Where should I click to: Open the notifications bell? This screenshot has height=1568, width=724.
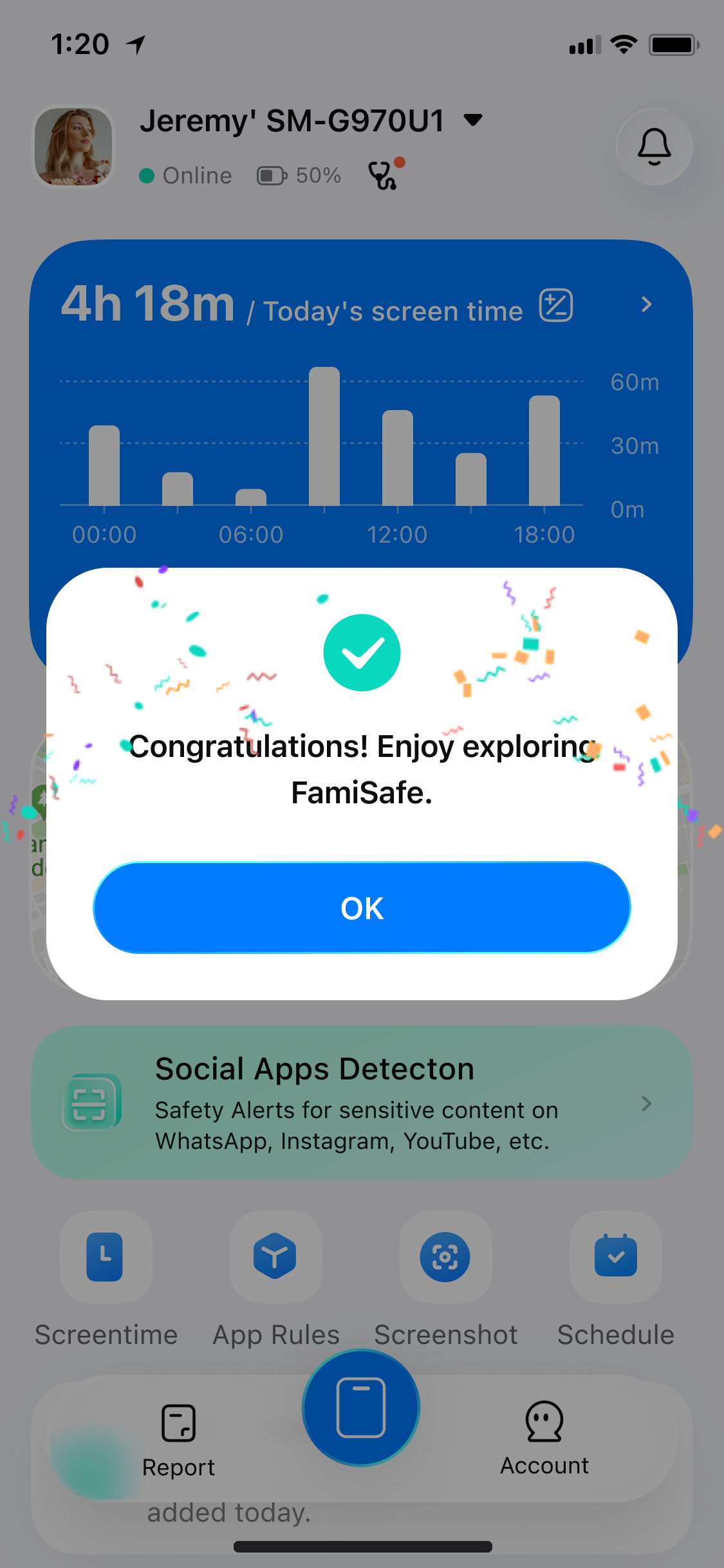(654, 147)
